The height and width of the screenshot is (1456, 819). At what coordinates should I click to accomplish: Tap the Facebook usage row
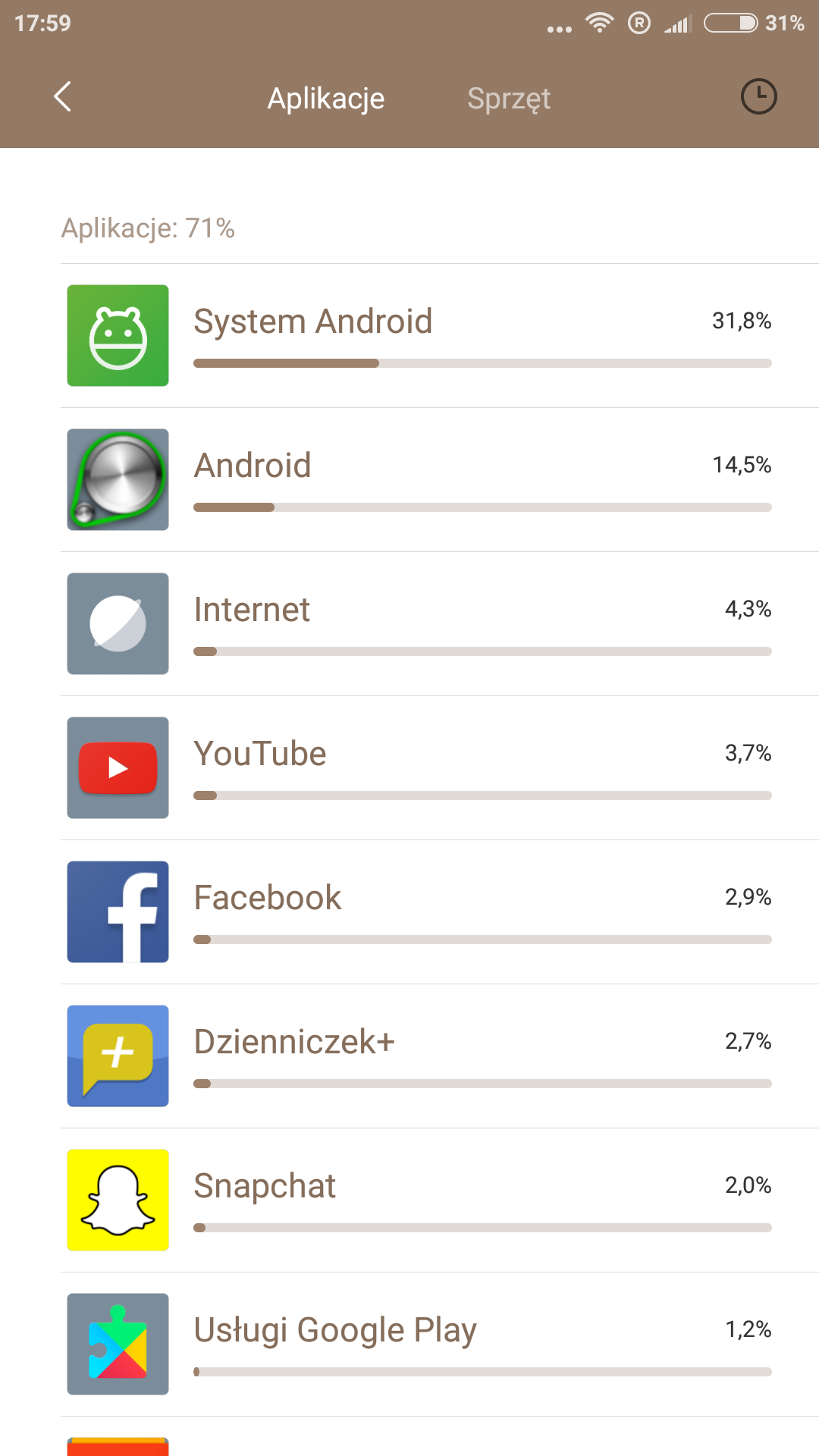[440, 912]
